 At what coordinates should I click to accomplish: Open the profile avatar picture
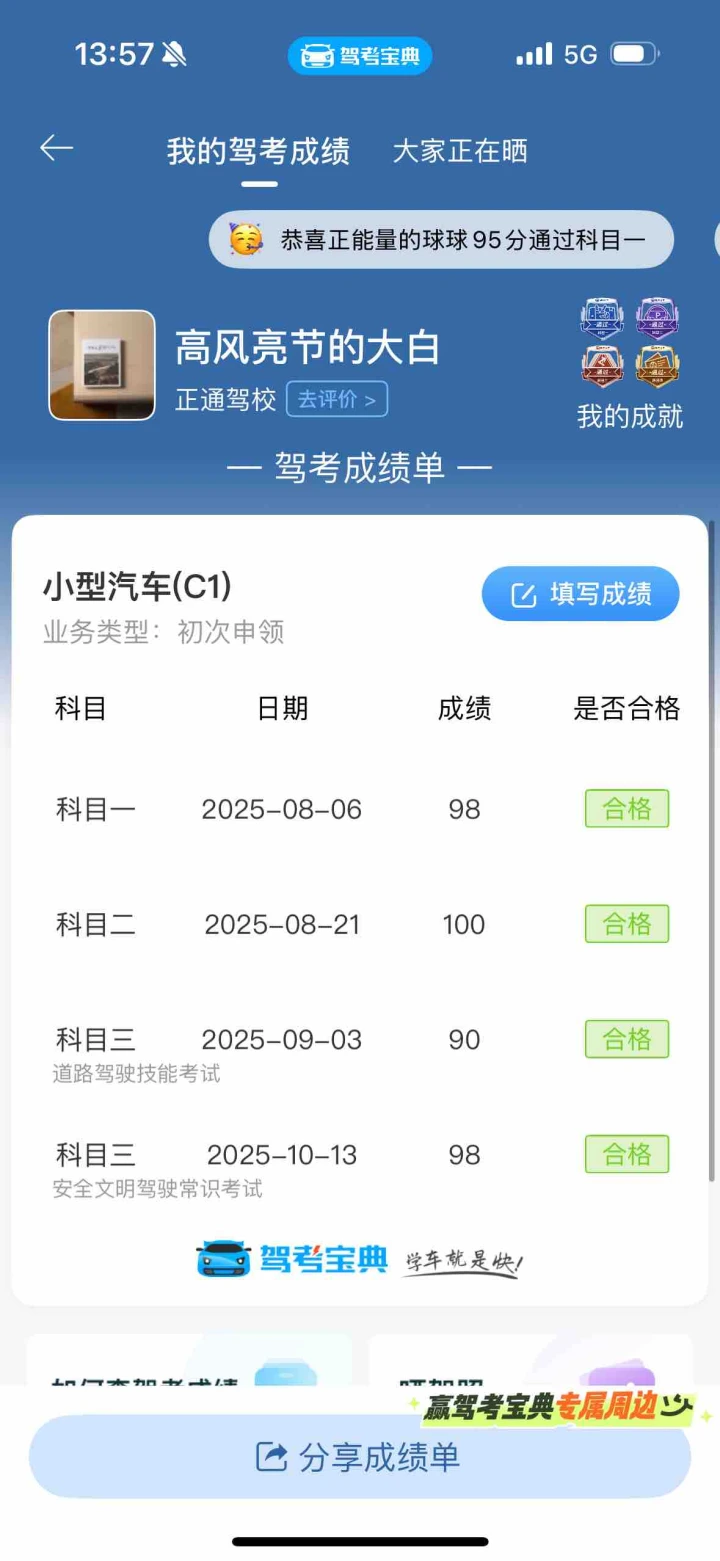tap(102, 365)
